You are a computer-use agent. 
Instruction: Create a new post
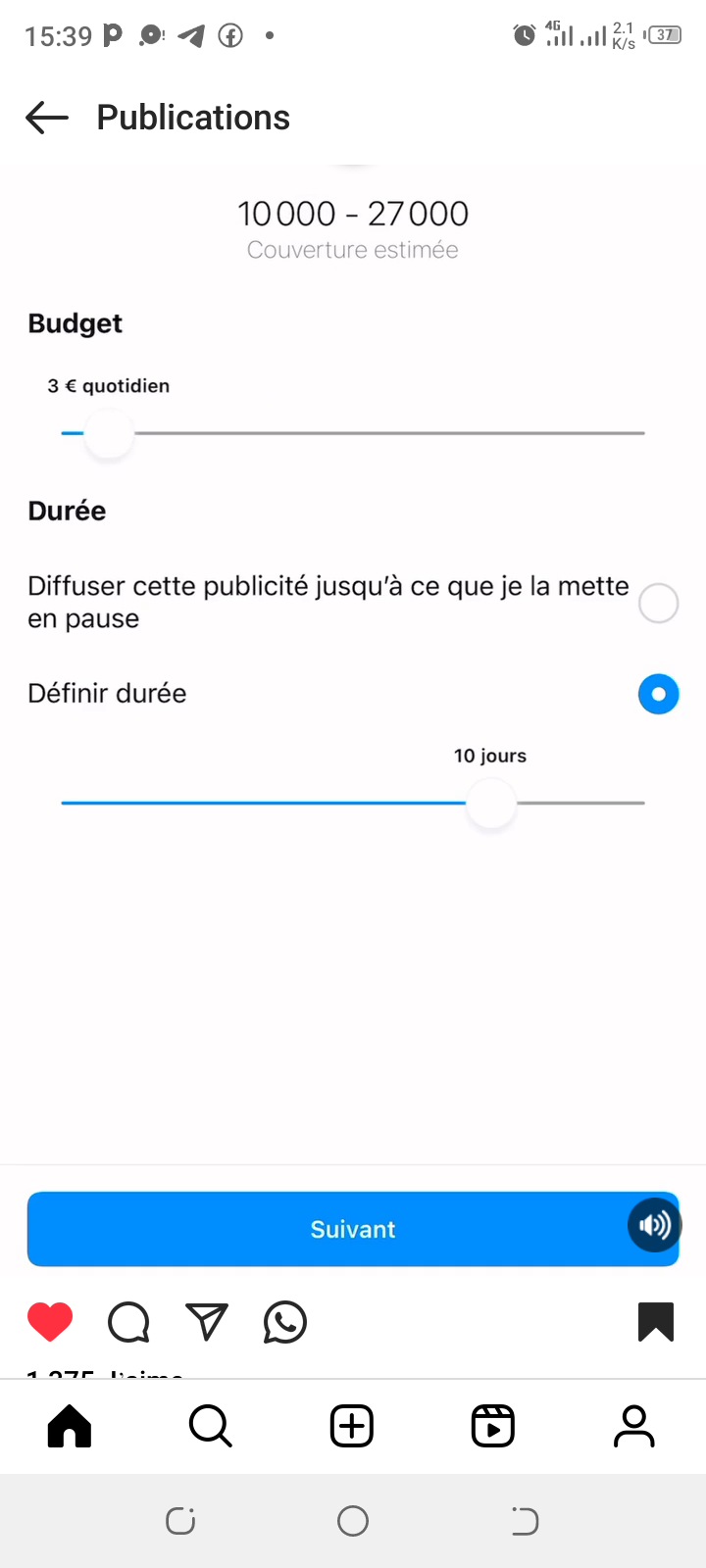coord(352,1426)
